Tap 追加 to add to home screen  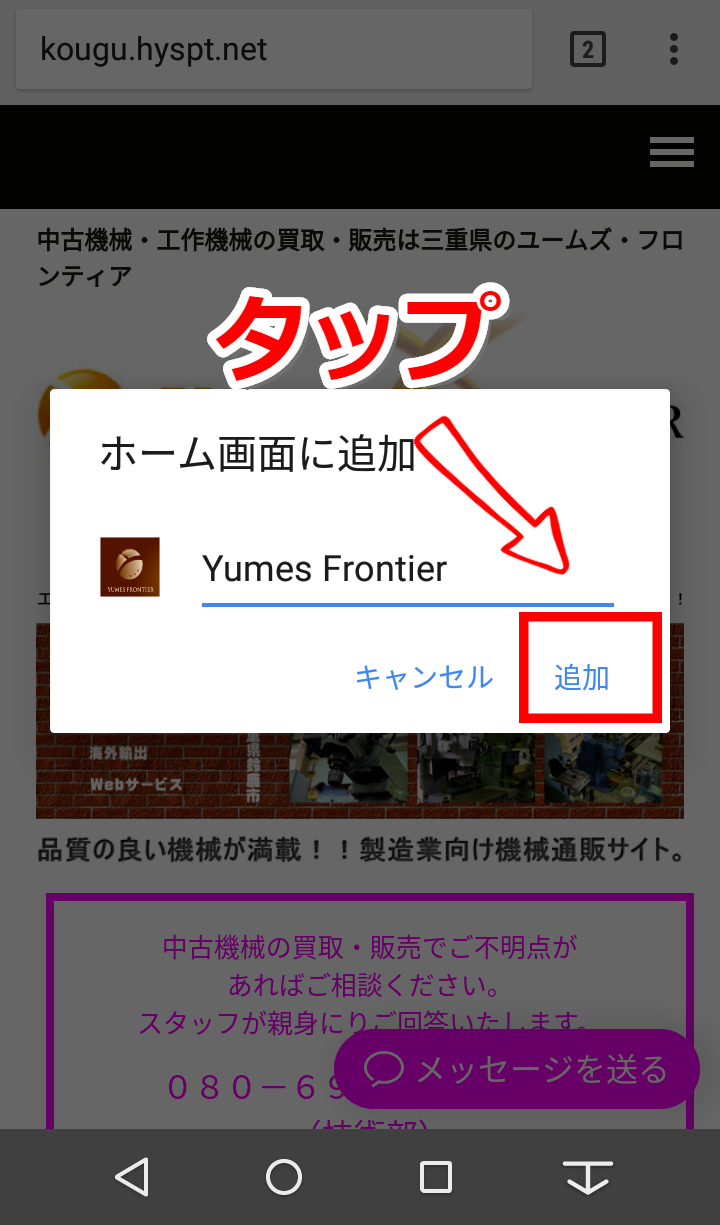coord(582,677)
